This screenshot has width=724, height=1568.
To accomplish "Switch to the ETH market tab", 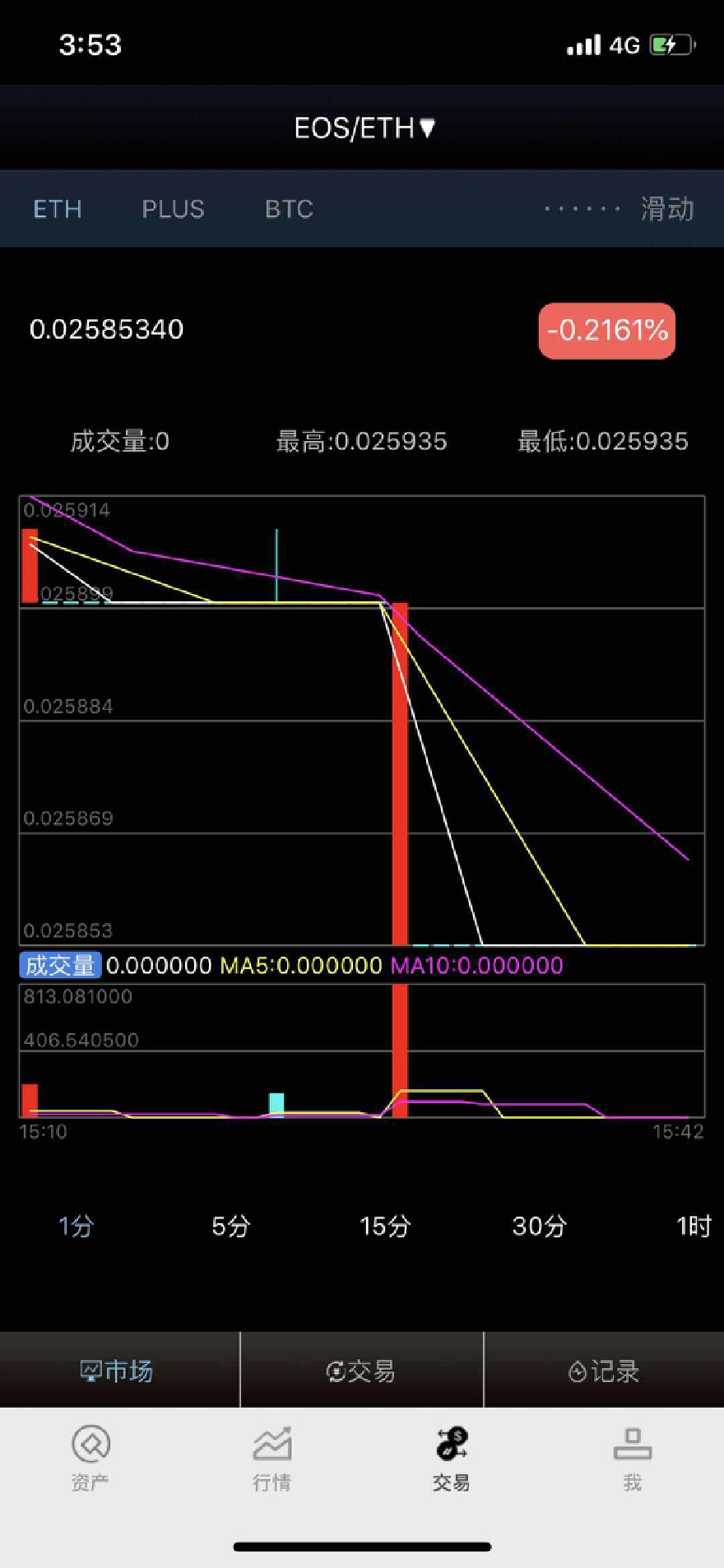I will pyautogui.click(x=58, y=209).
